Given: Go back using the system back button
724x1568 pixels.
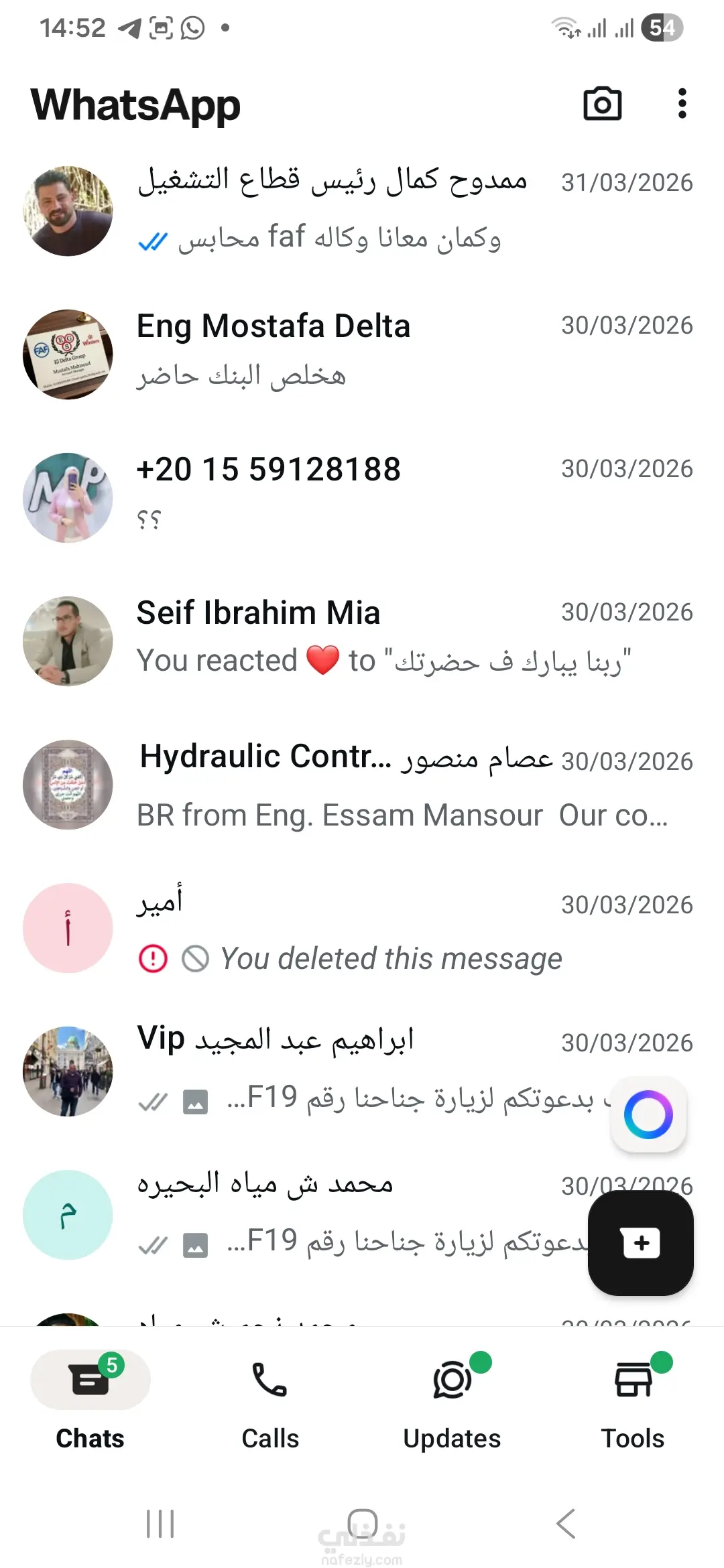Looking at the screenshot, I should [x=566, y=1524].
